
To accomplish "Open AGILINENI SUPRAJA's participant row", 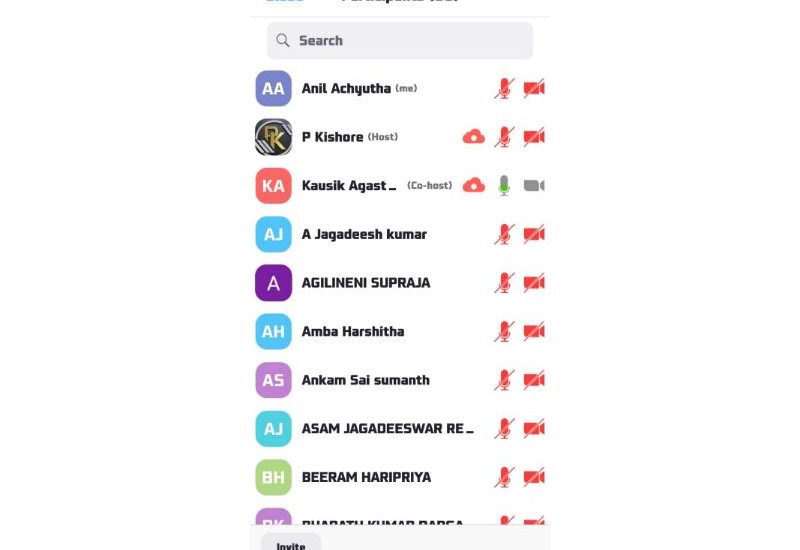I will click(366, 283).
